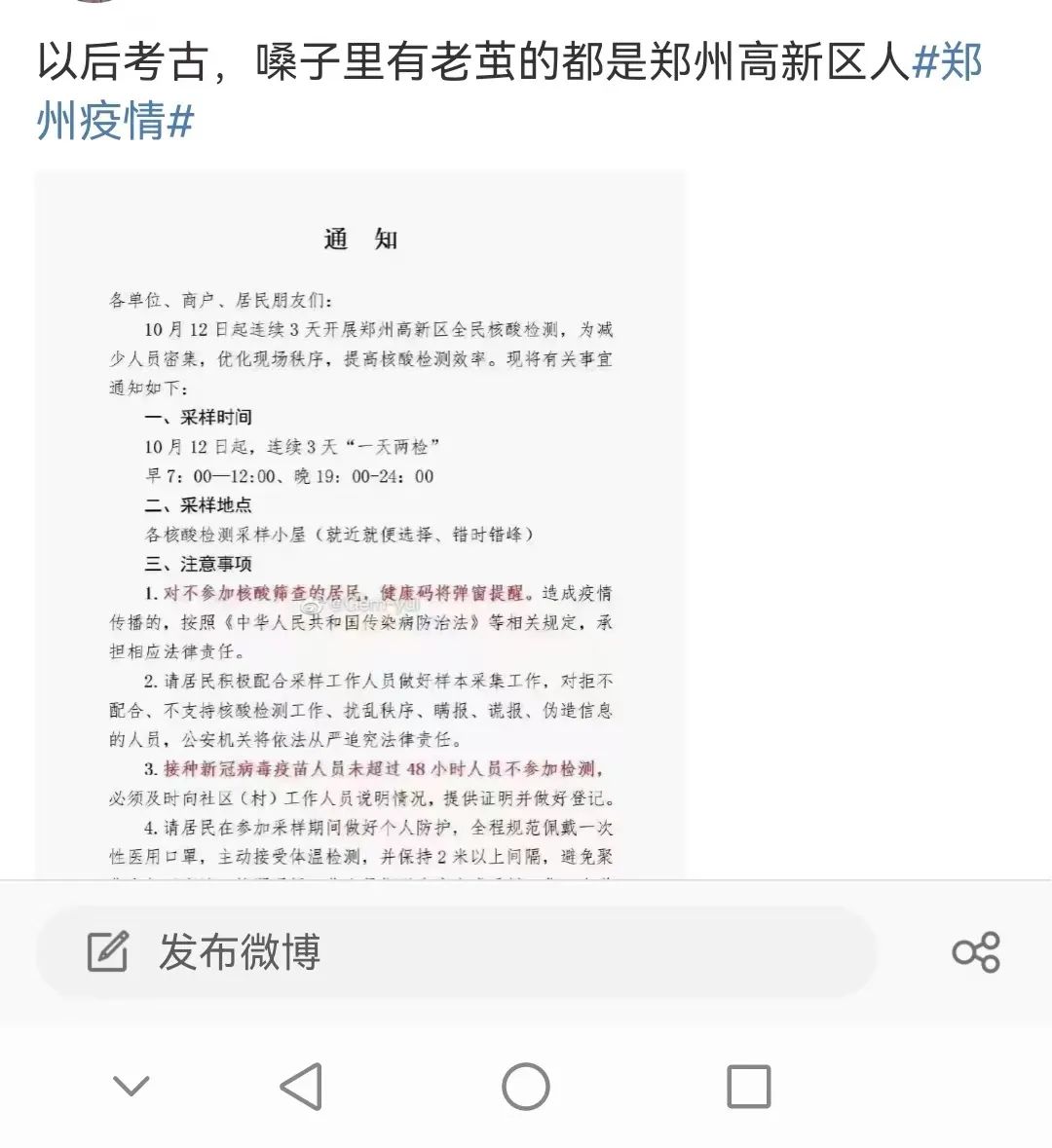Viewport: 1052px width, 1148px height.
Task: Open the recent apps overview
Action: [749, 1087]
